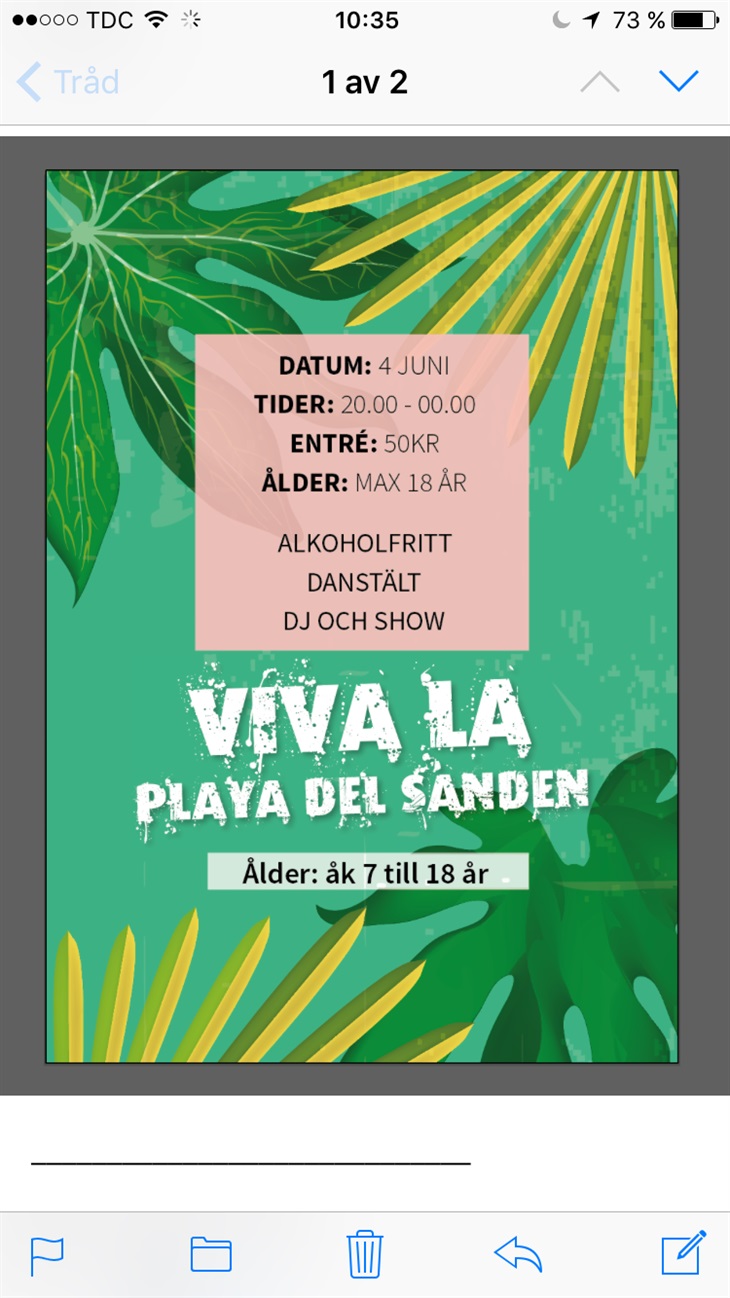Open the Viva La Playa flyer image

pos(362,616)
